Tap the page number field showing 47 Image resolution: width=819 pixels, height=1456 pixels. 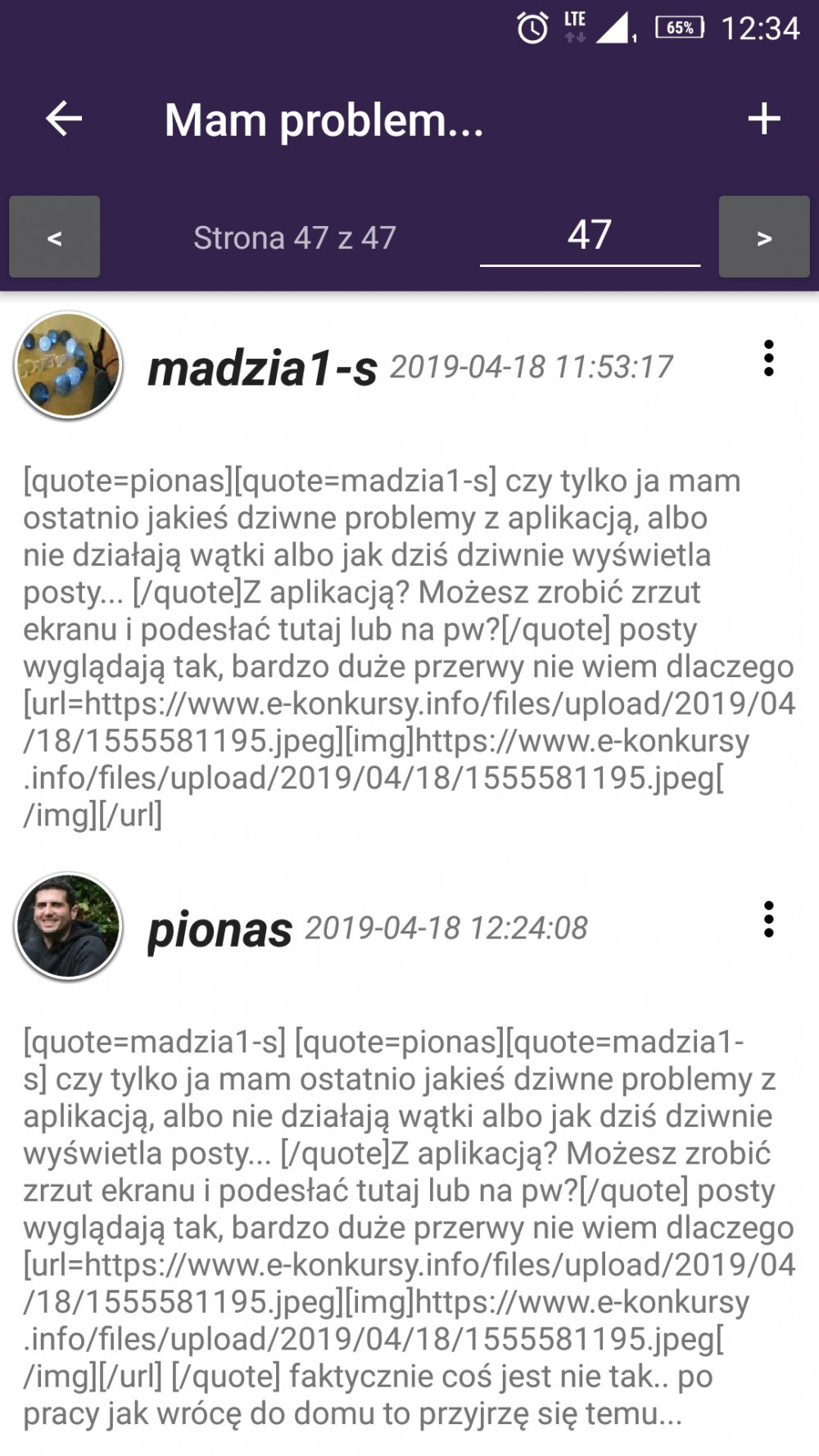tap(590, 236)
